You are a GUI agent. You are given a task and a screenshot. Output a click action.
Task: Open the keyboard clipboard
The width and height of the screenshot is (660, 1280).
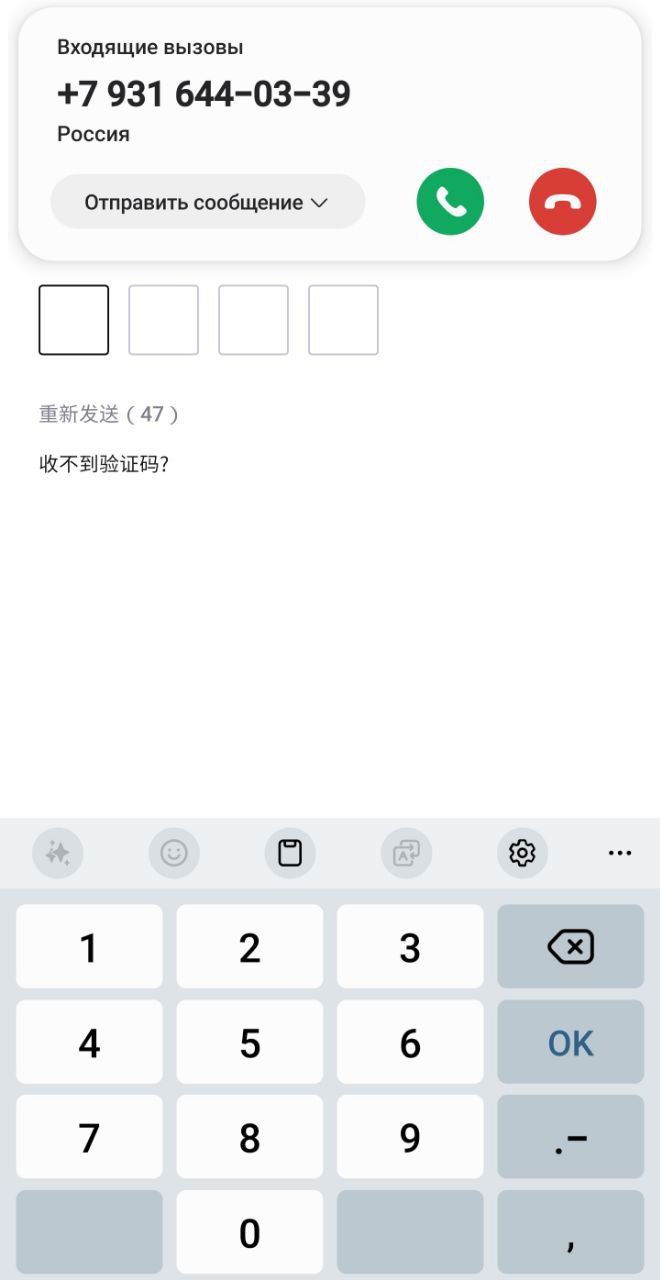[290, 853]
